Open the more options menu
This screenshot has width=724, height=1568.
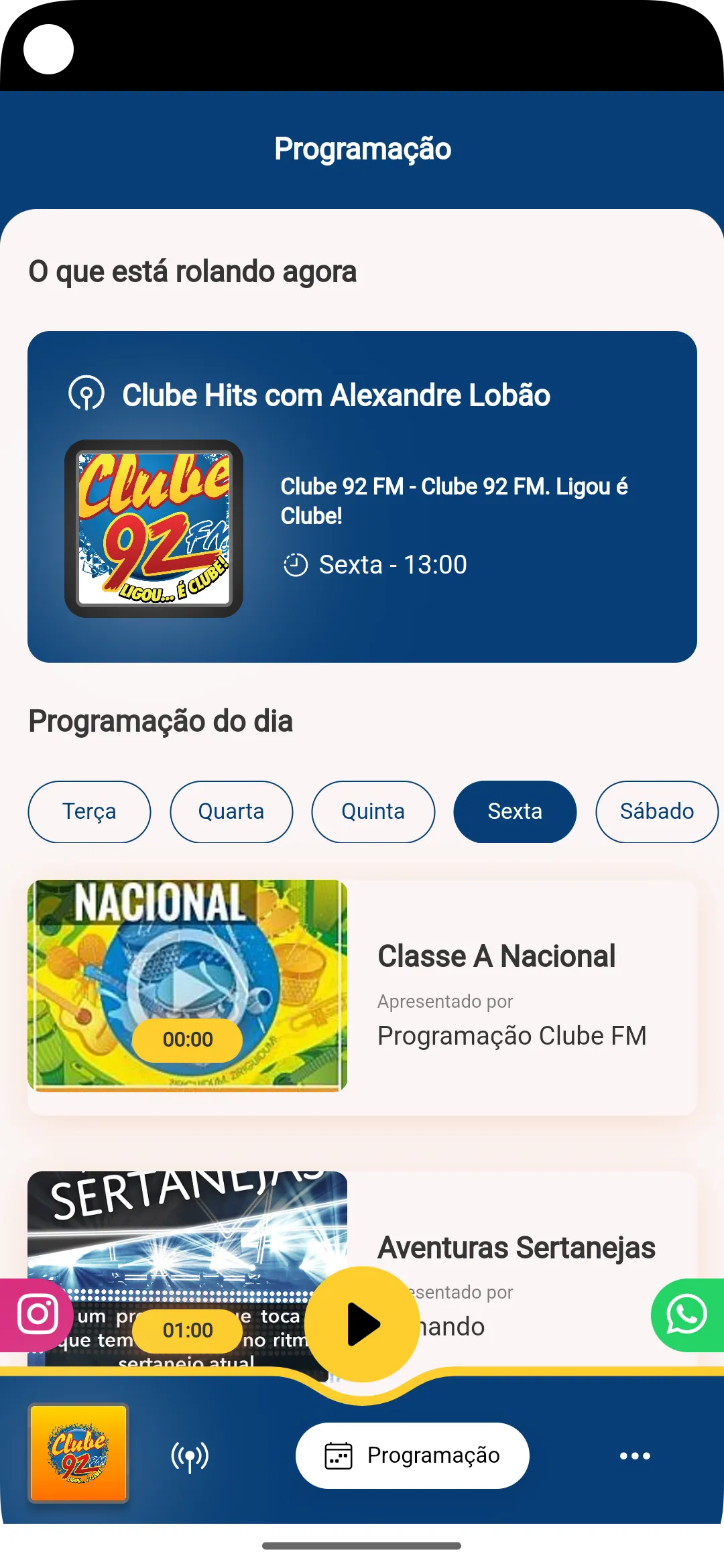[x=635, y=1456]
